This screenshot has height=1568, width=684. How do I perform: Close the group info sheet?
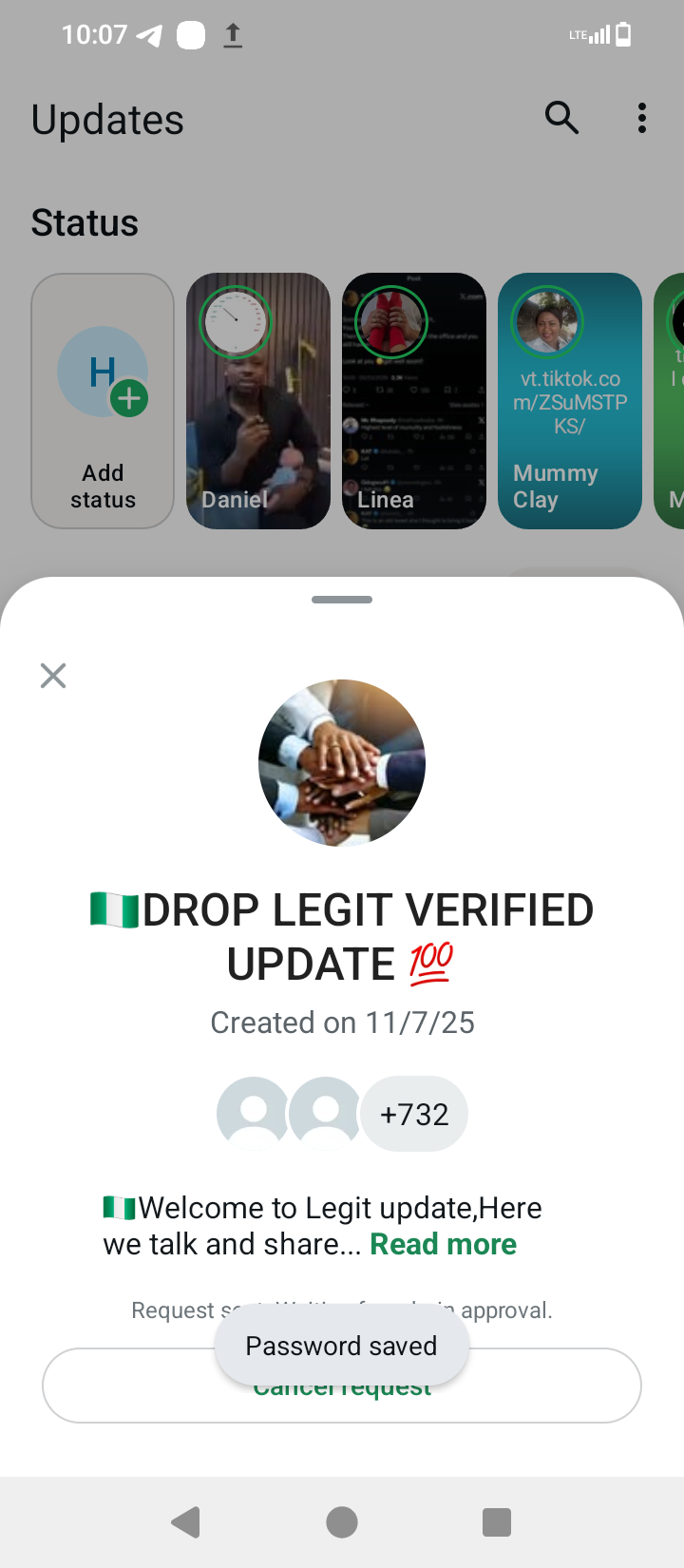[53, 676]
